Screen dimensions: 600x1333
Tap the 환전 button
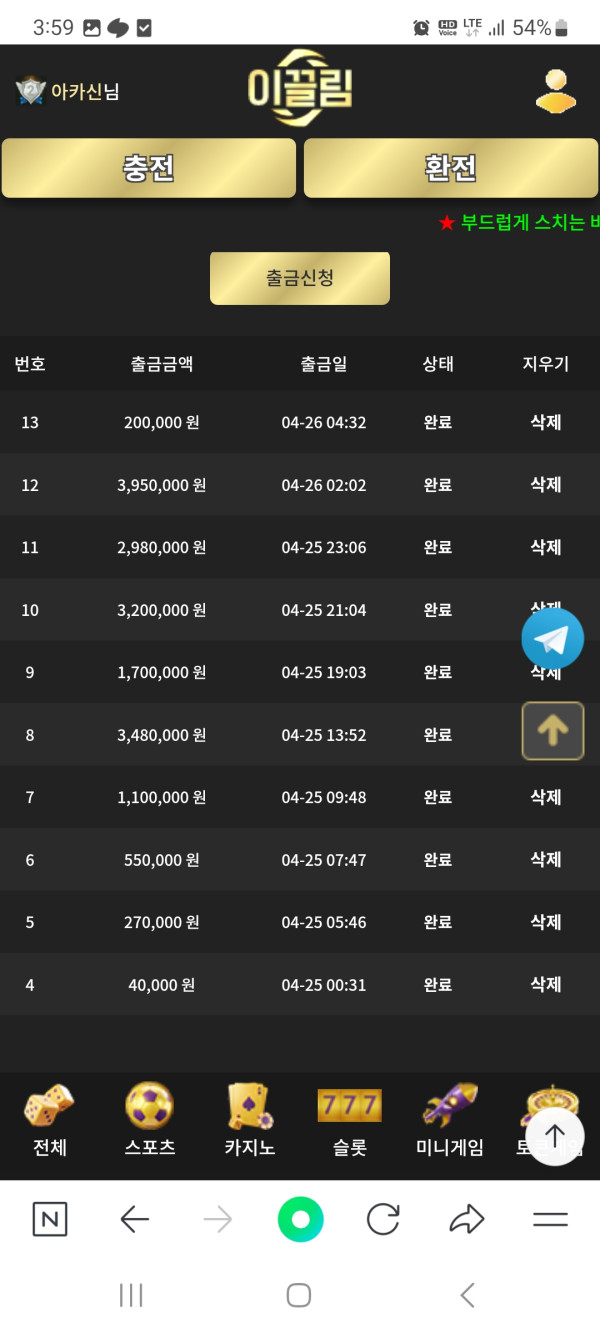click(x=451, y=168)
